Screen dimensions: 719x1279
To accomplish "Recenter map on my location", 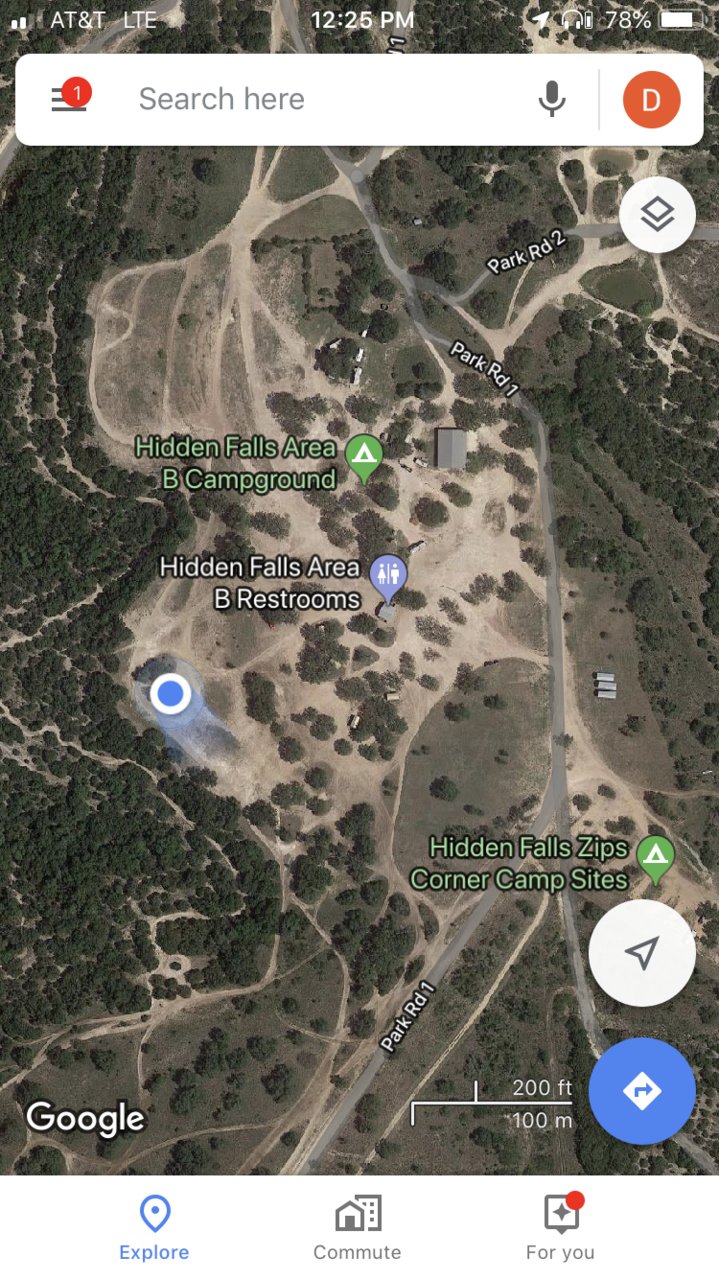I will (642, 952).
